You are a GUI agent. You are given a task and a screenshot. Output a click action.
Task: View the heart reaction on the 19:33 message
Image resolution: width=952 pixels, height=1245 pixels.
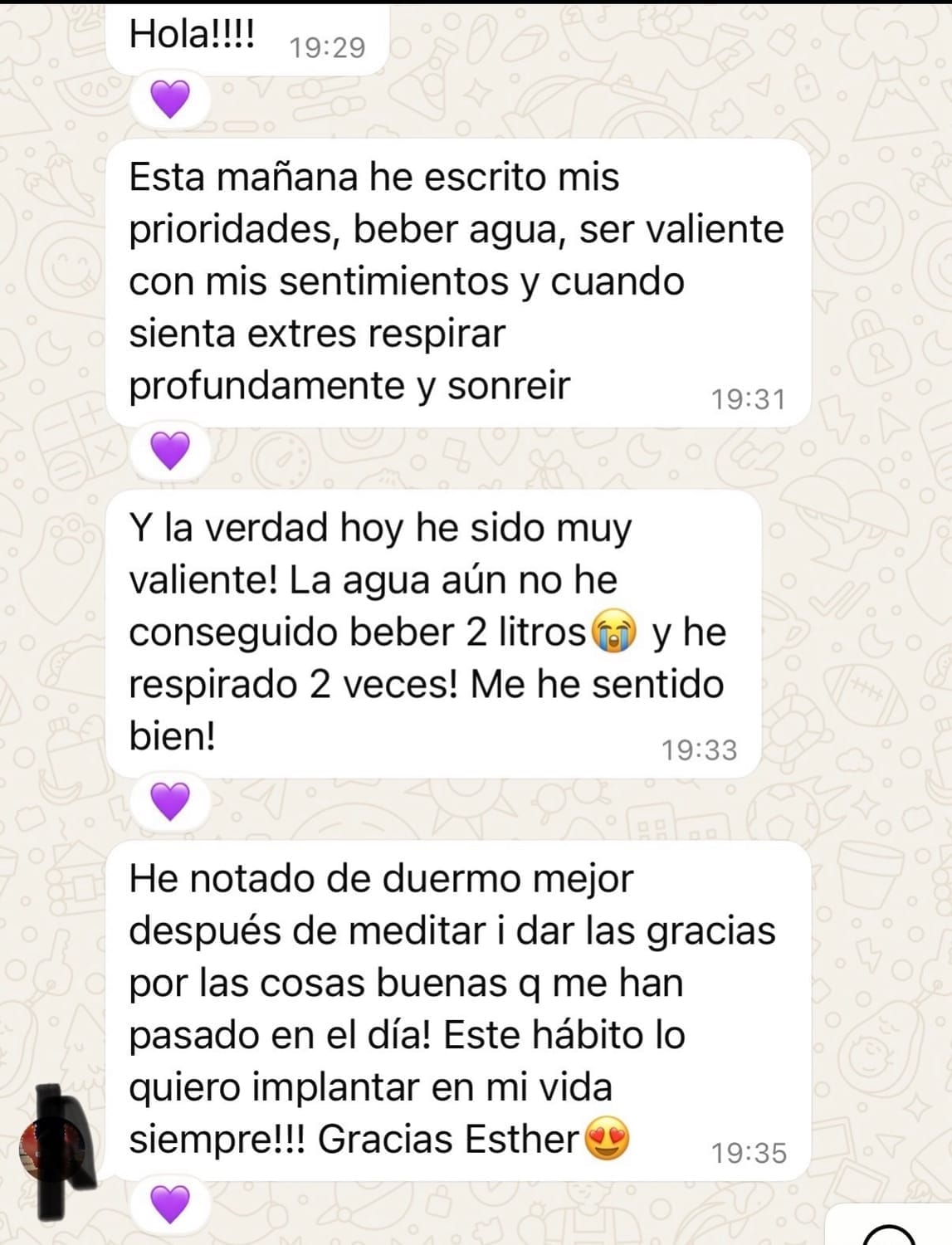point(170,801)
